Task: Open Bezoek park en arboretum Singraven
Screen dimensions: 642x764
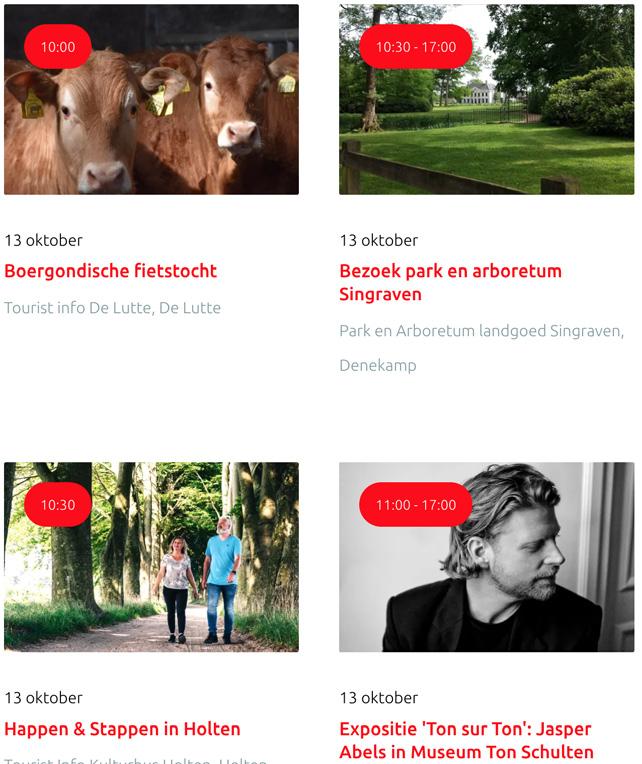Action: (450, 282)
